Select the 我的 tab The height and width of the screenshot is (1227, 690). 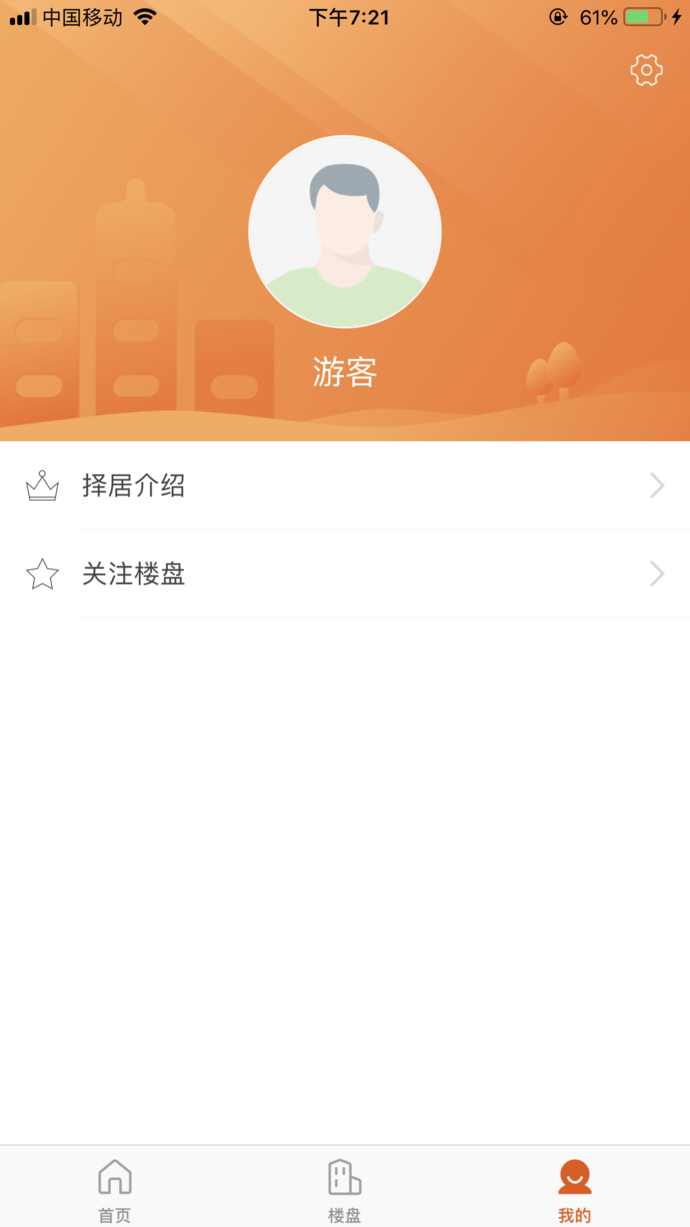pos(574,1190)
